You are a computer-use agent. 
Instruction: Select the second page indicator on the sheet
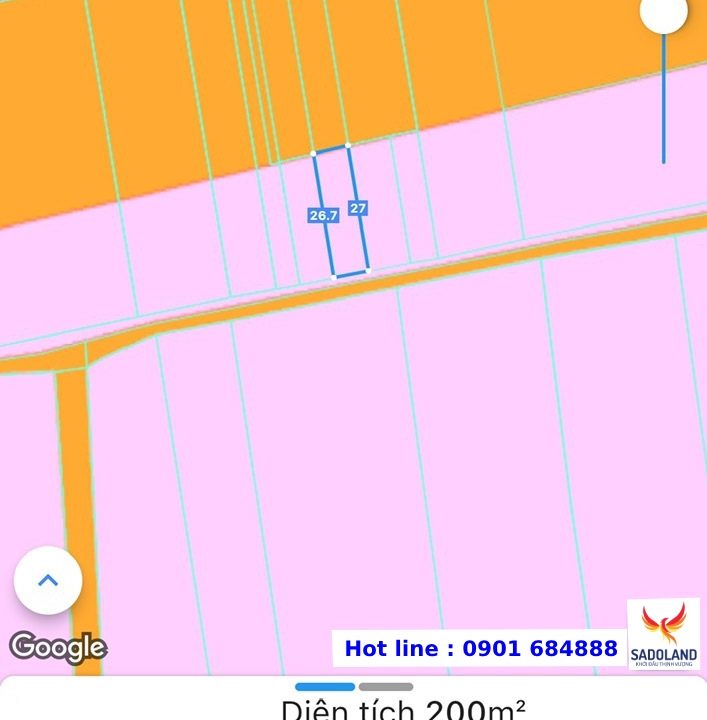[x=386, y=687]
